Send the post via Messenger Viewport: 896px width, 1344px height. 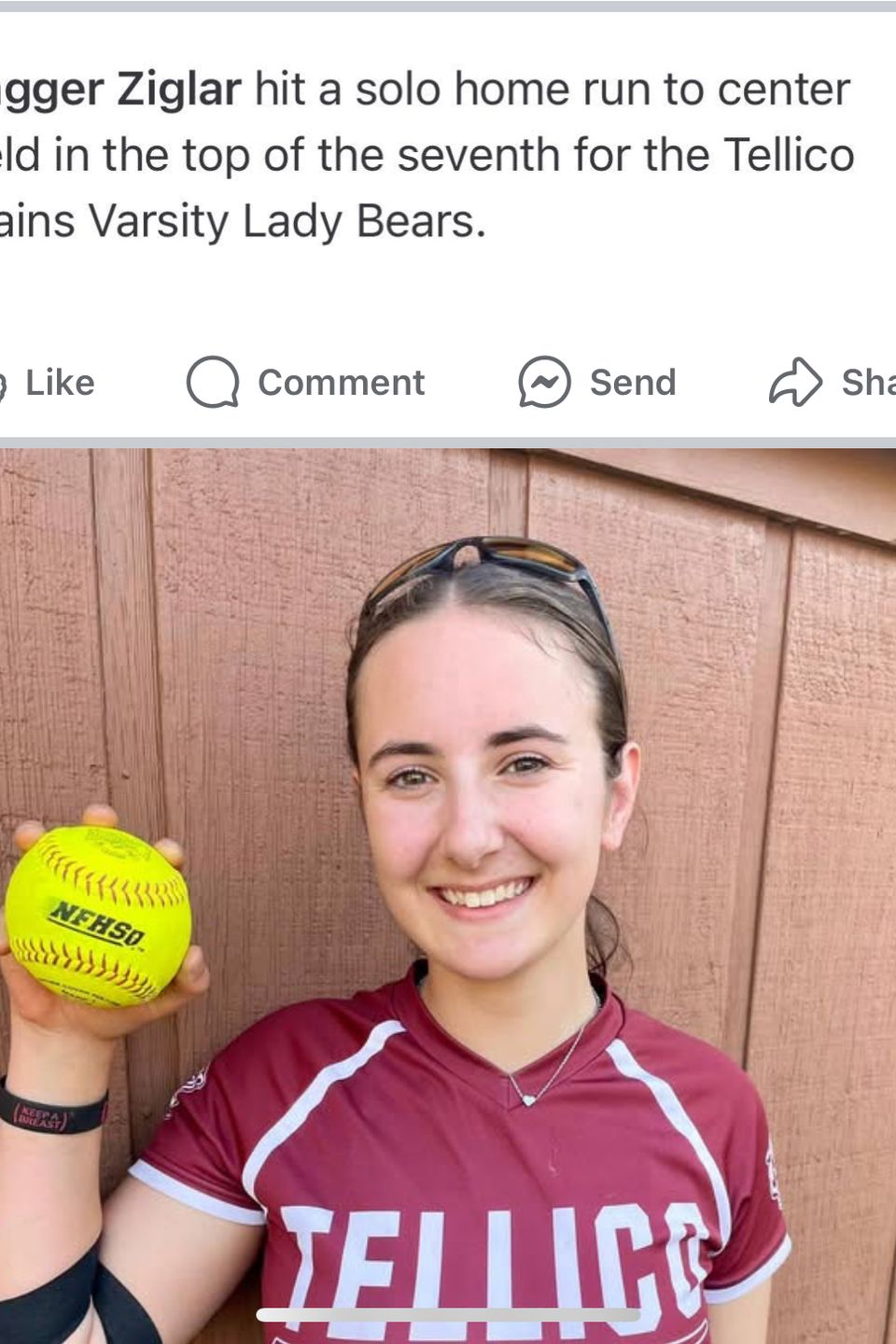597,383
